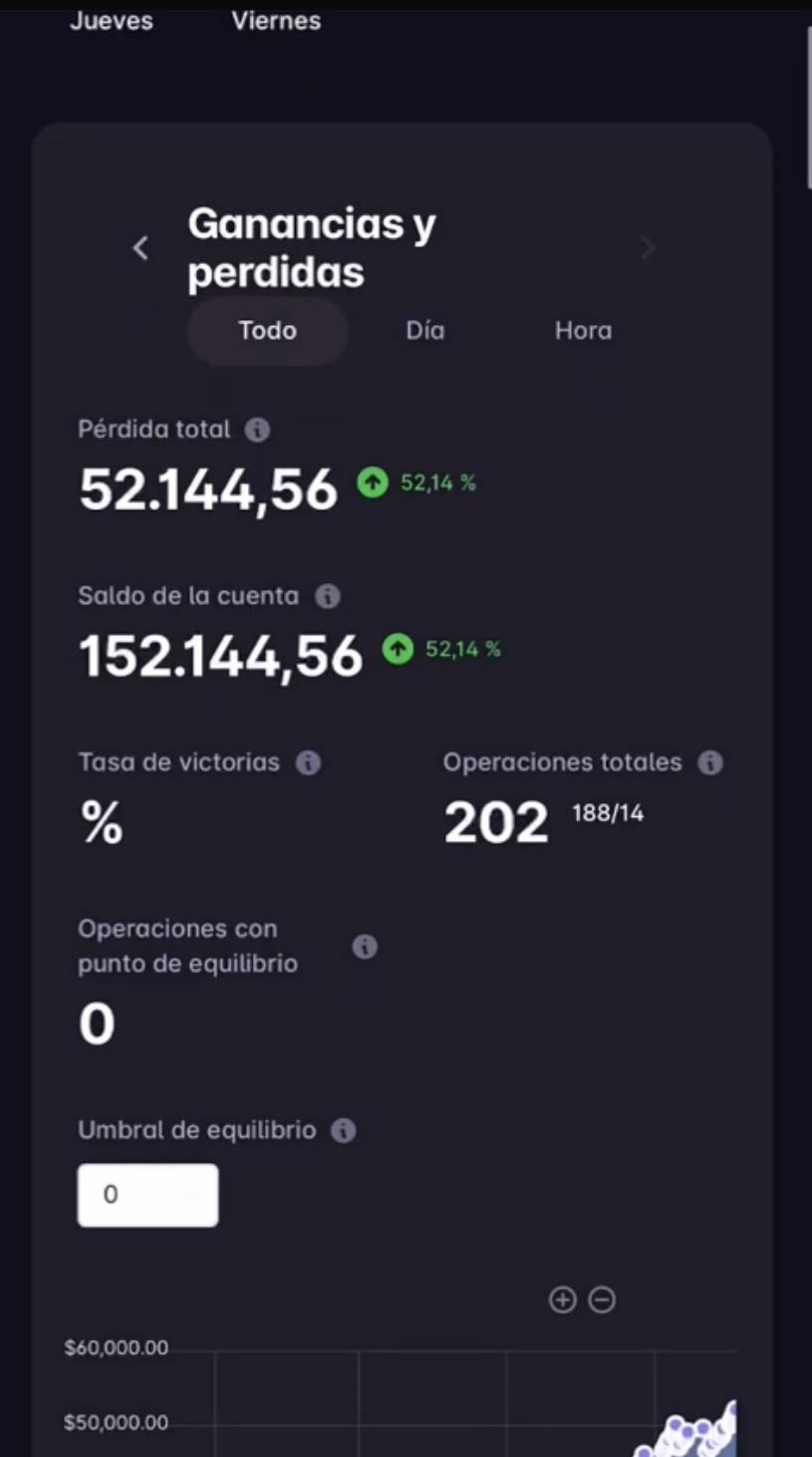The width and height of the screenshot is (812, 1457).
Task: Show info about Pérdida total
Action: [257, 431]
